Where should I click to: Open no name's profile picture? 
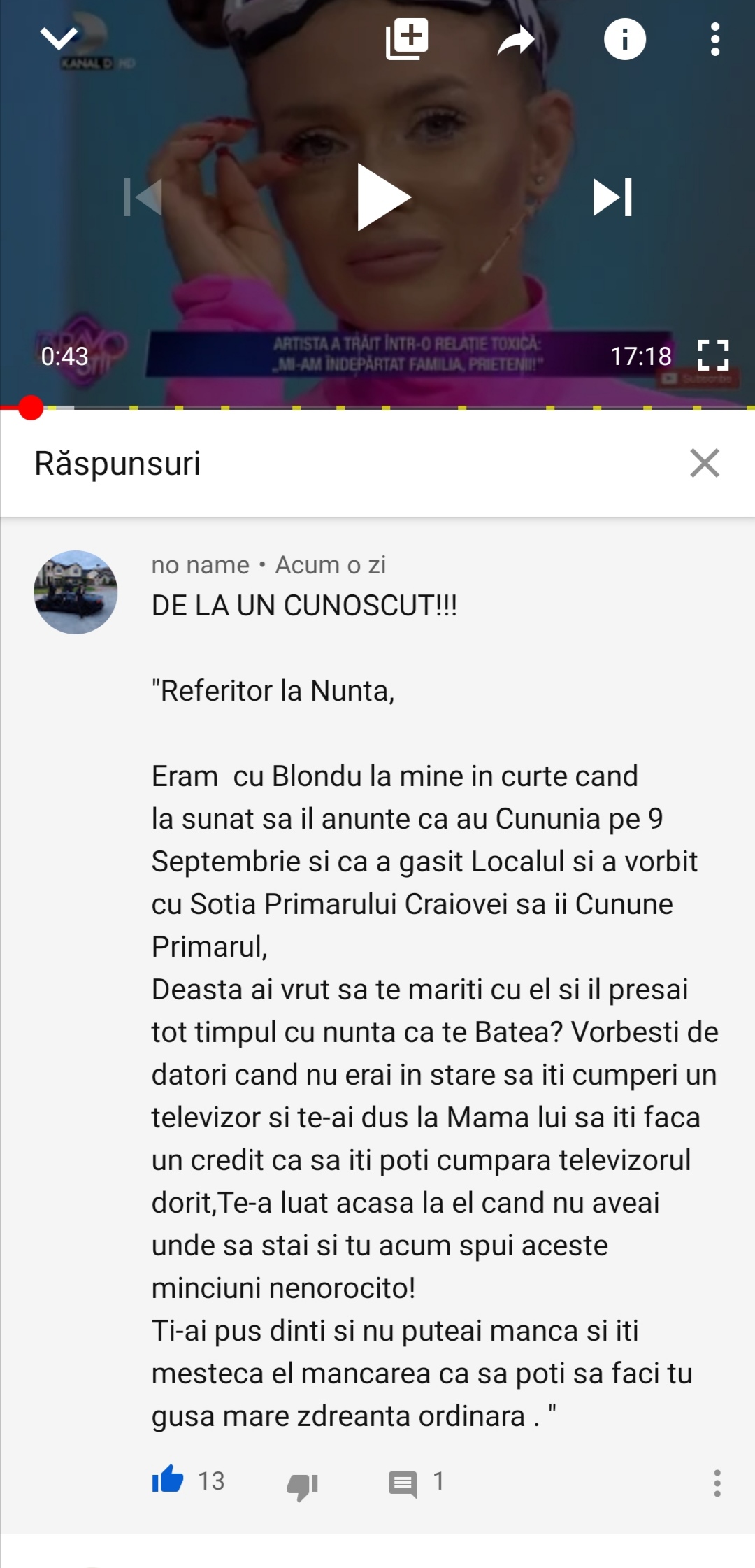75,592
